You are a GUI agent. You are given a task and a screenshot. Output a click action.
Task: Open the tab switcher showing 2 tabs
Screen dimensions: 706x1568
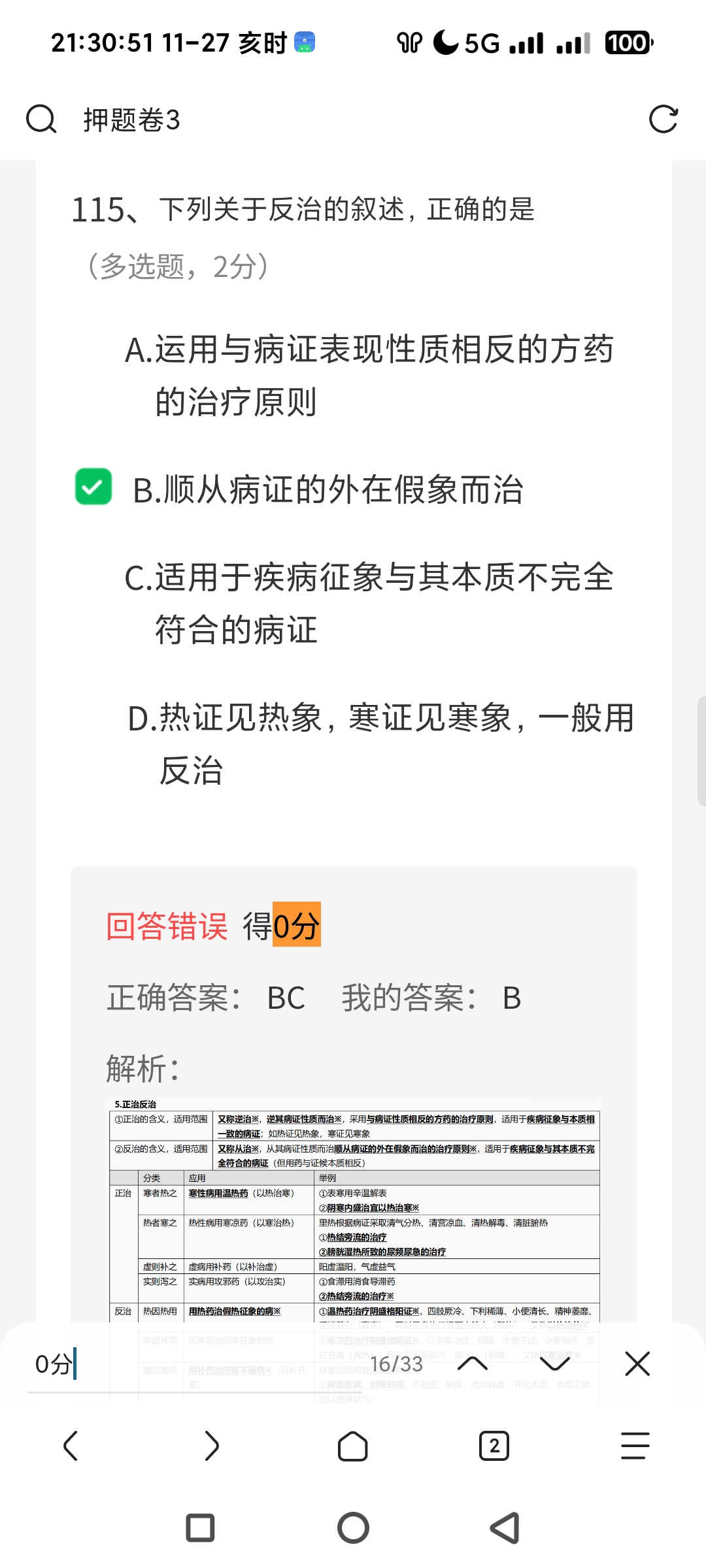[x=494, y=1445]
